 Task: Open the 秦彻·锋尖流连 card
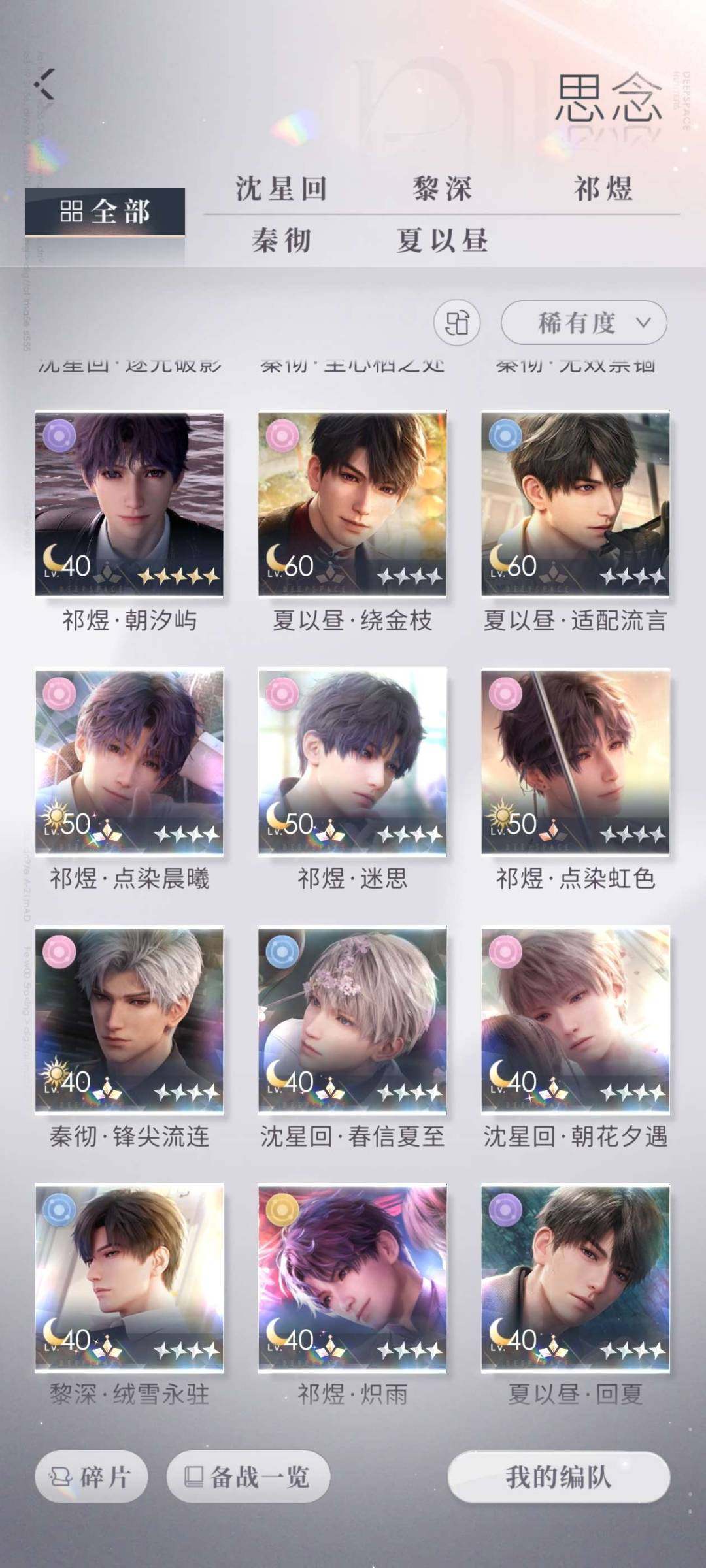(x=129, y=1020)
